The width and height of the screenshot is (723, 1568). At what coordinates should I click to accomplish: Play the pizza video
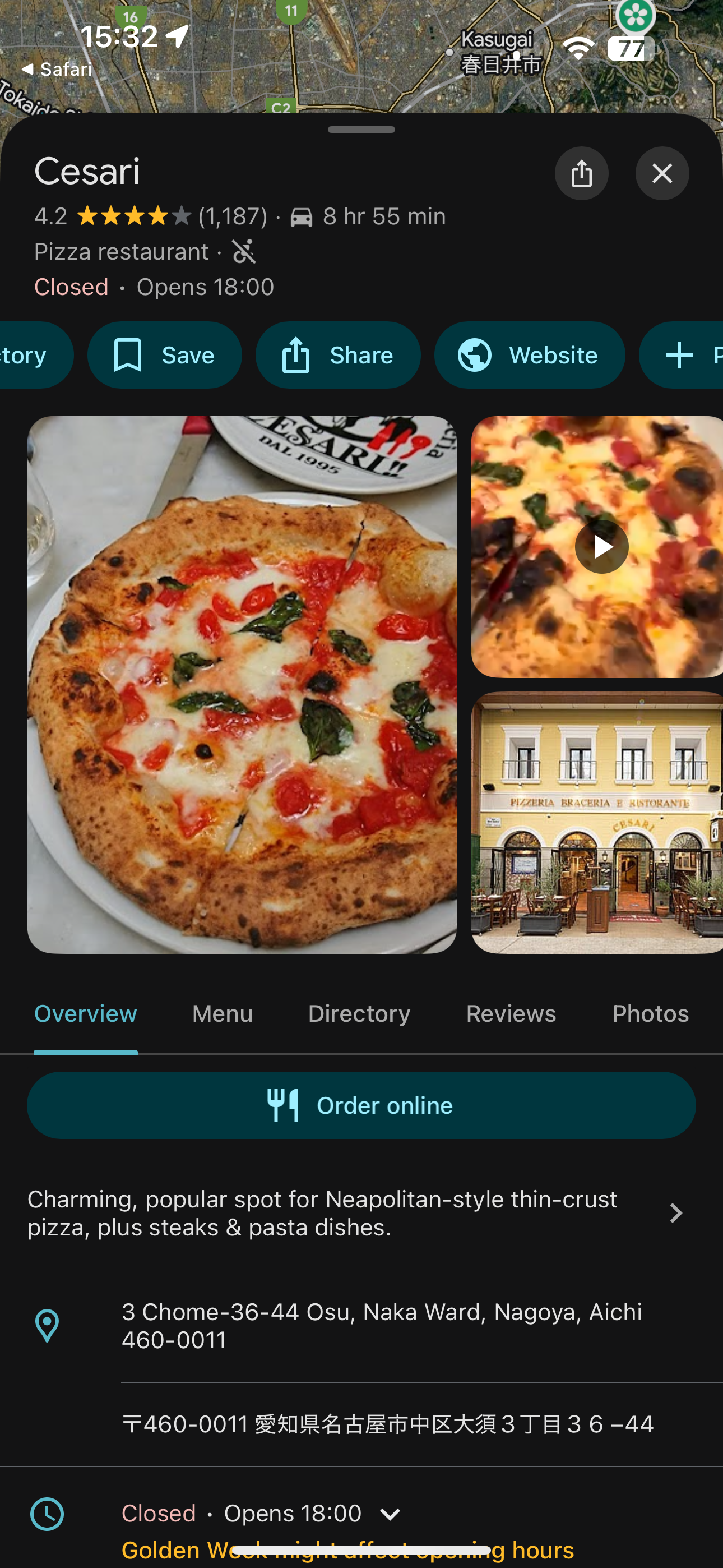click(601, 547)
